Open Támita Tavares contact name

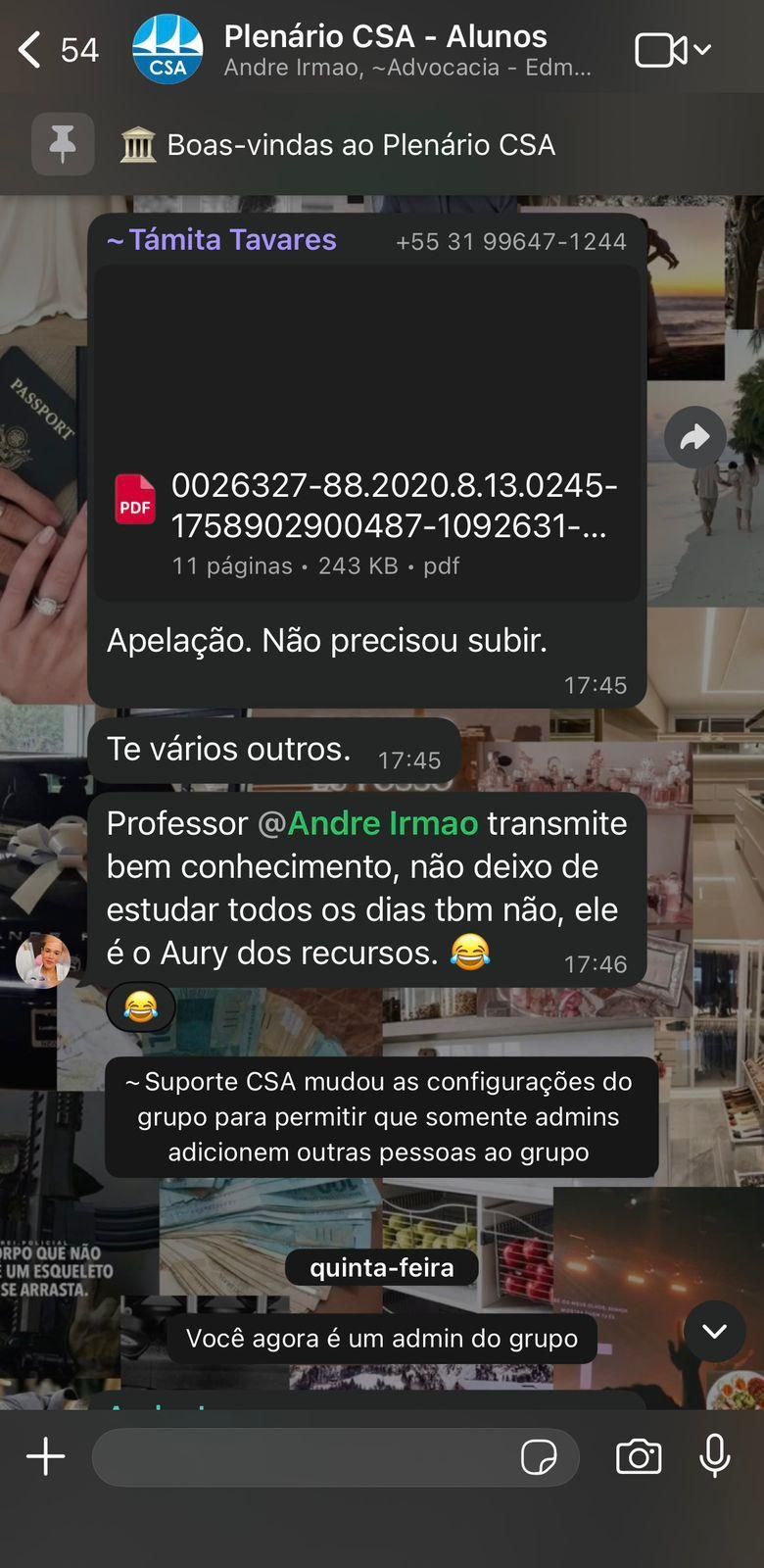click(222, 240)
